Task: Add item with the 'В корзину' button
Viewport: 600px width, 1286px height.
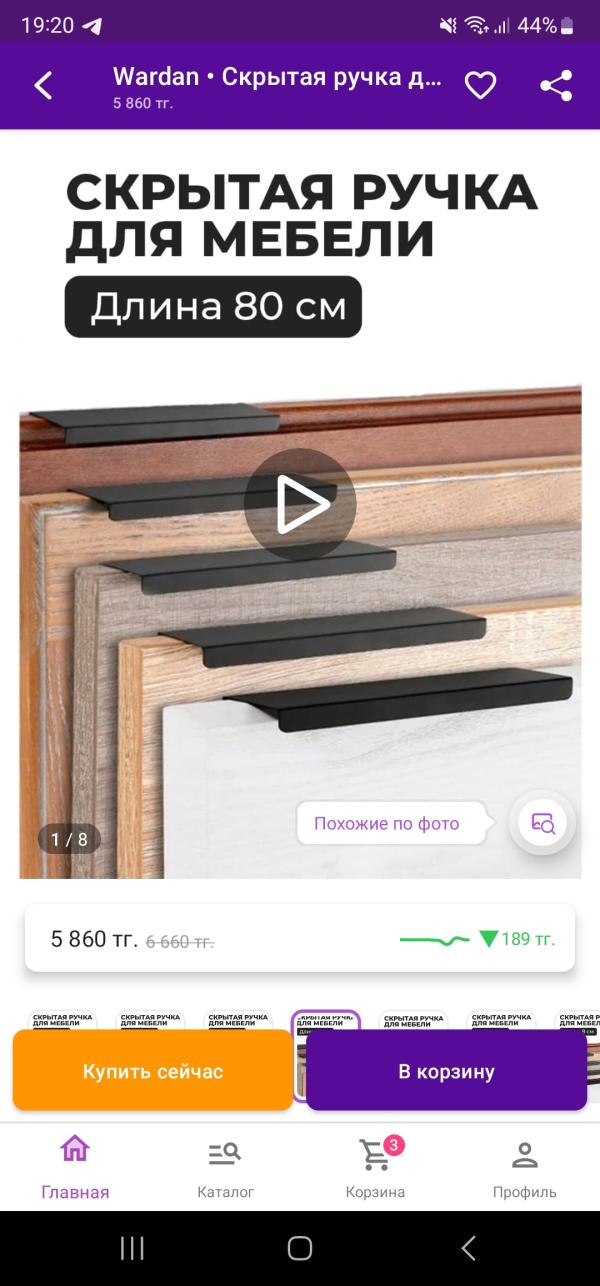Action: pyautogui.click(x=446, y=1071)
